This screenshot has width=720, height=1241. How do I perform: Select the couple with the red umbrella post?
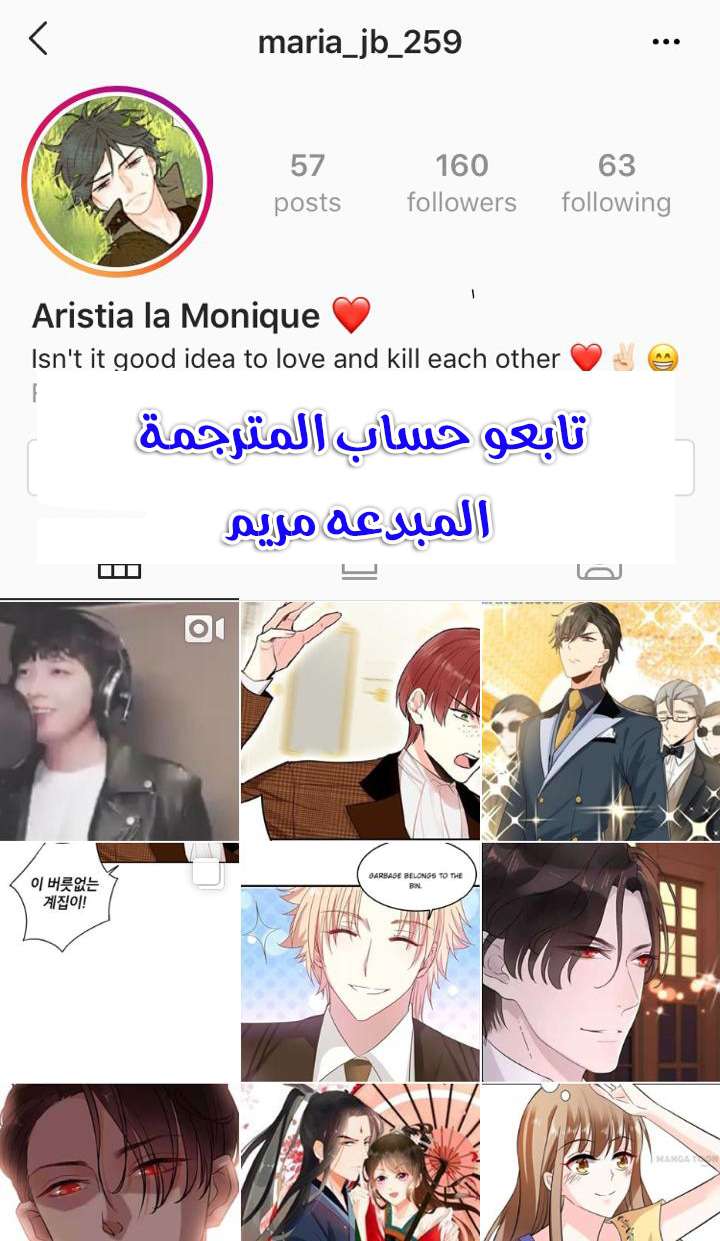coord(360,1162)
